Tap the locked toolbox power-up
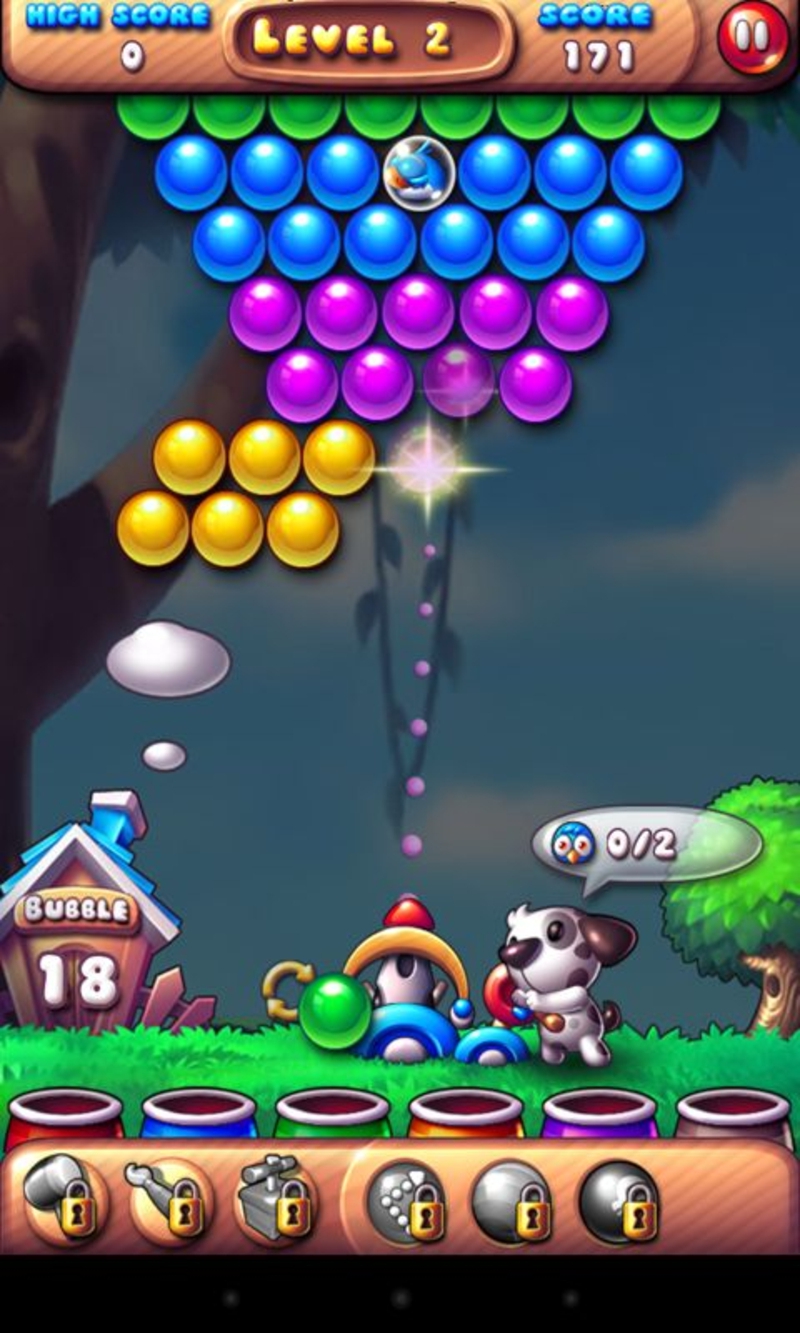800x1333 pixels. tap(275, 1198)
